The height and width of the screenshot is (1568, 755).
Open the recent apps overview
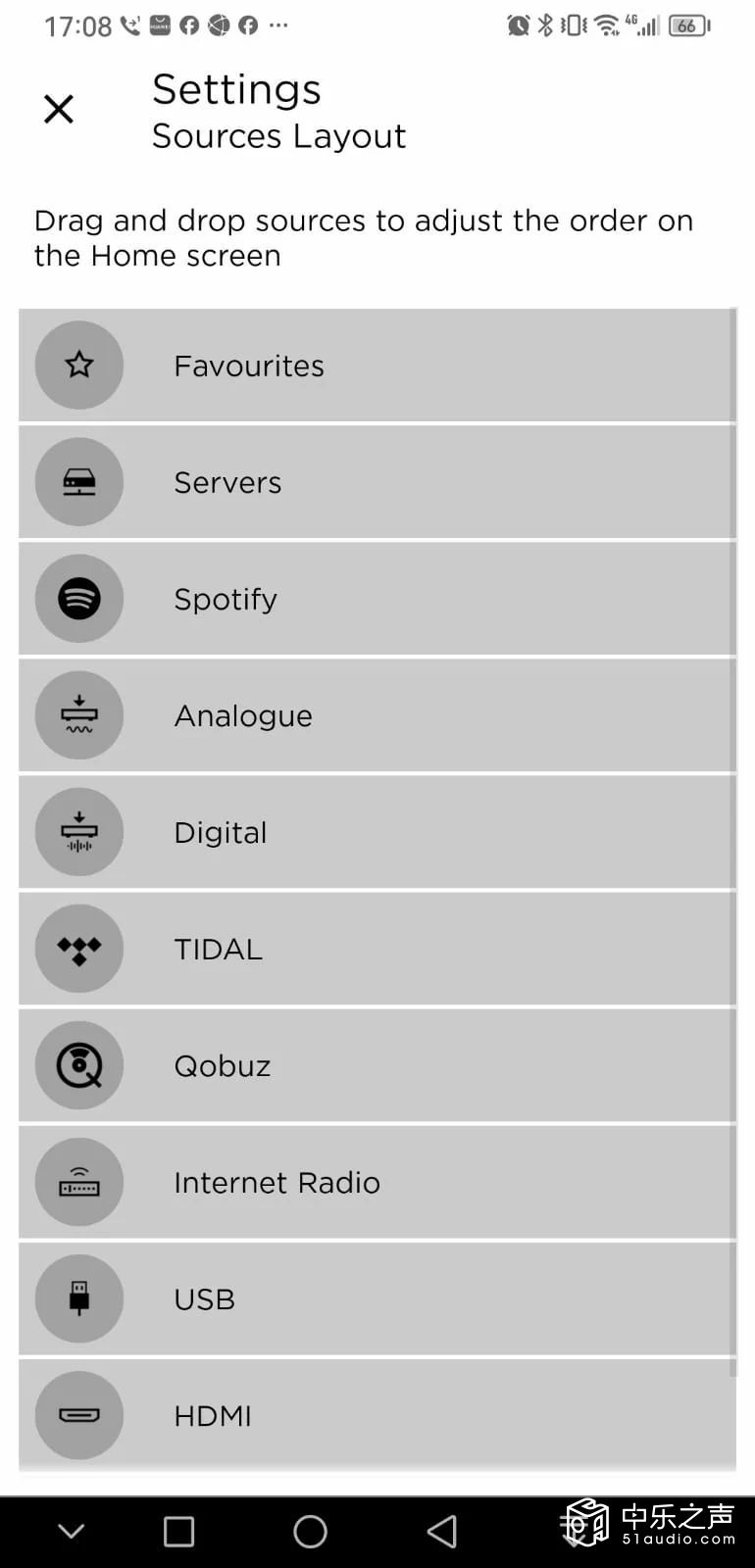pos(178,1531)
